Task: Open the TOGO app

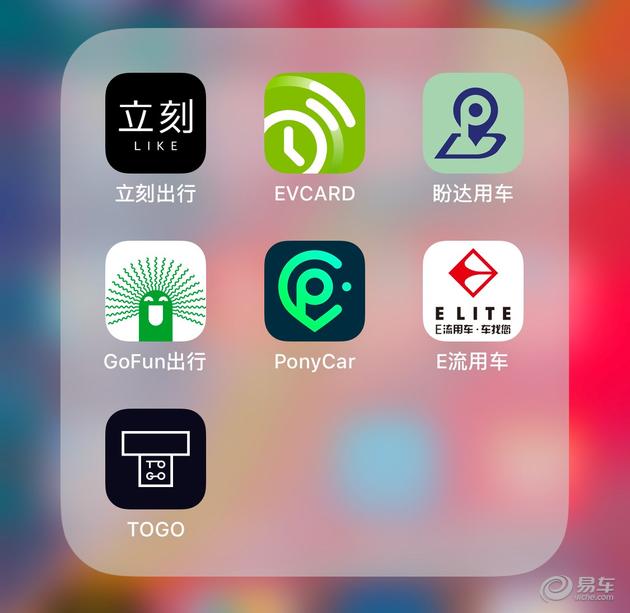Action: (155, 459)
